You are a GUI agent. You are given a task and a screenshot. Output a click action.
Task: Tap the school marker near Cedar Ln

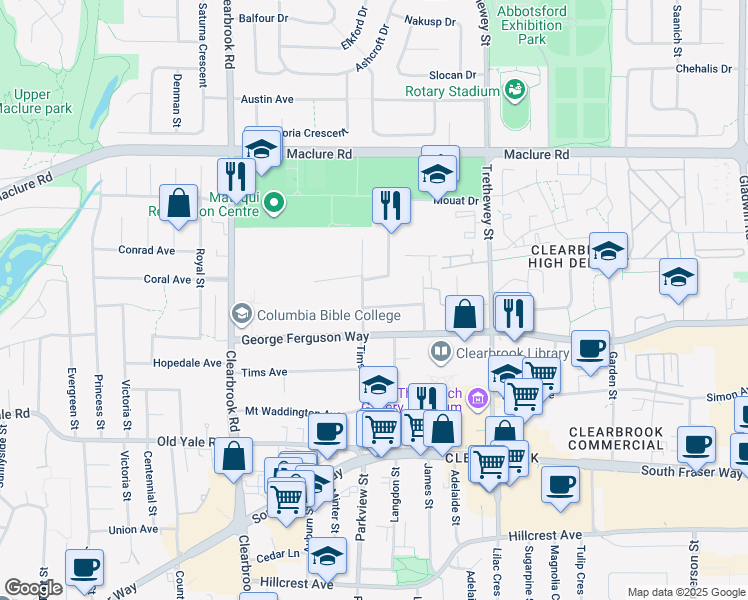click(327, 556)
